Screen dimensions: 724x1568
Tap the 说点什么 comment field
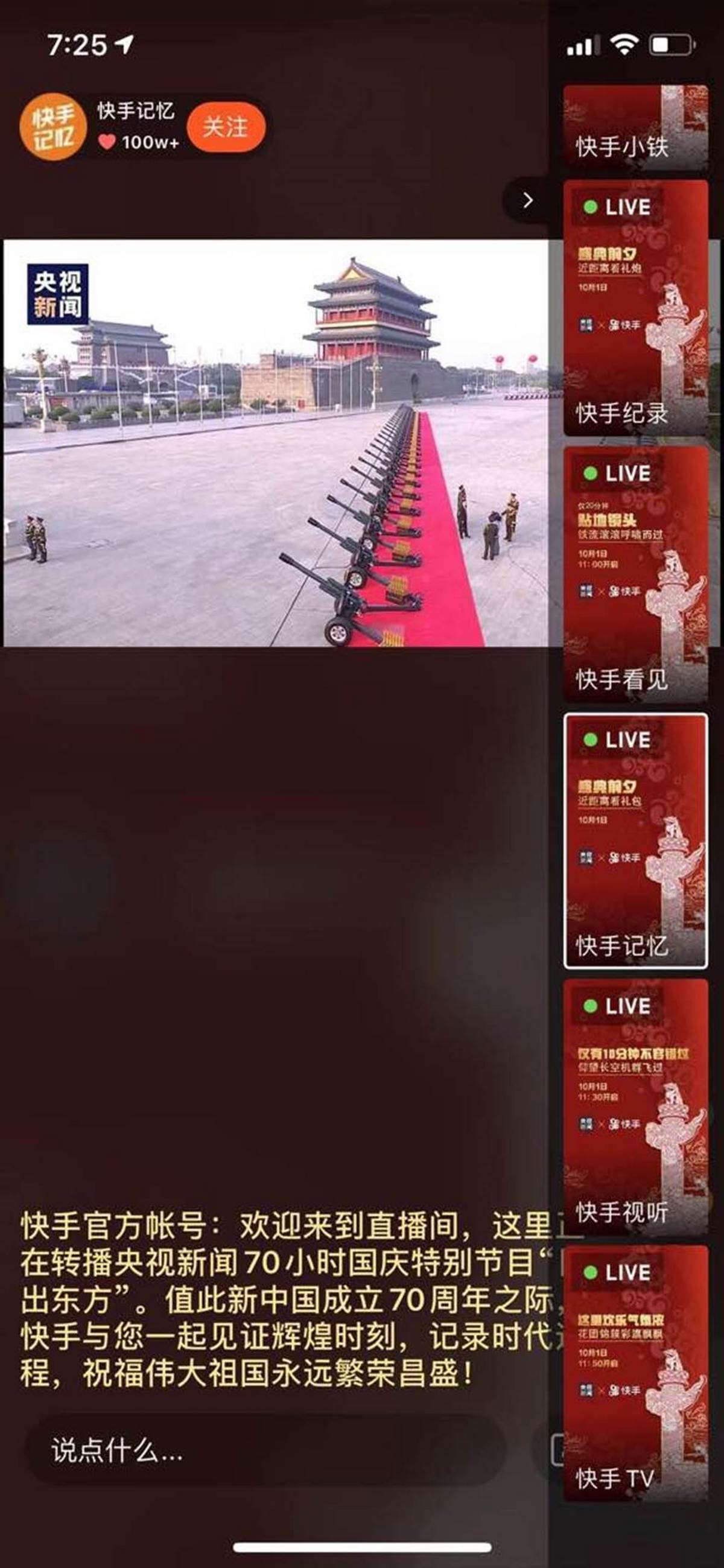(x=265, y=1451)
